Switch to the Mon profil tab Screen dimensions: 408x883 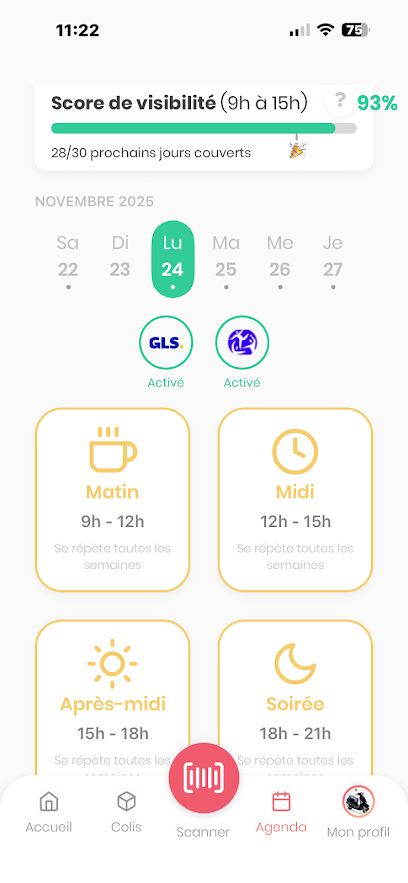tap(358, 813)
